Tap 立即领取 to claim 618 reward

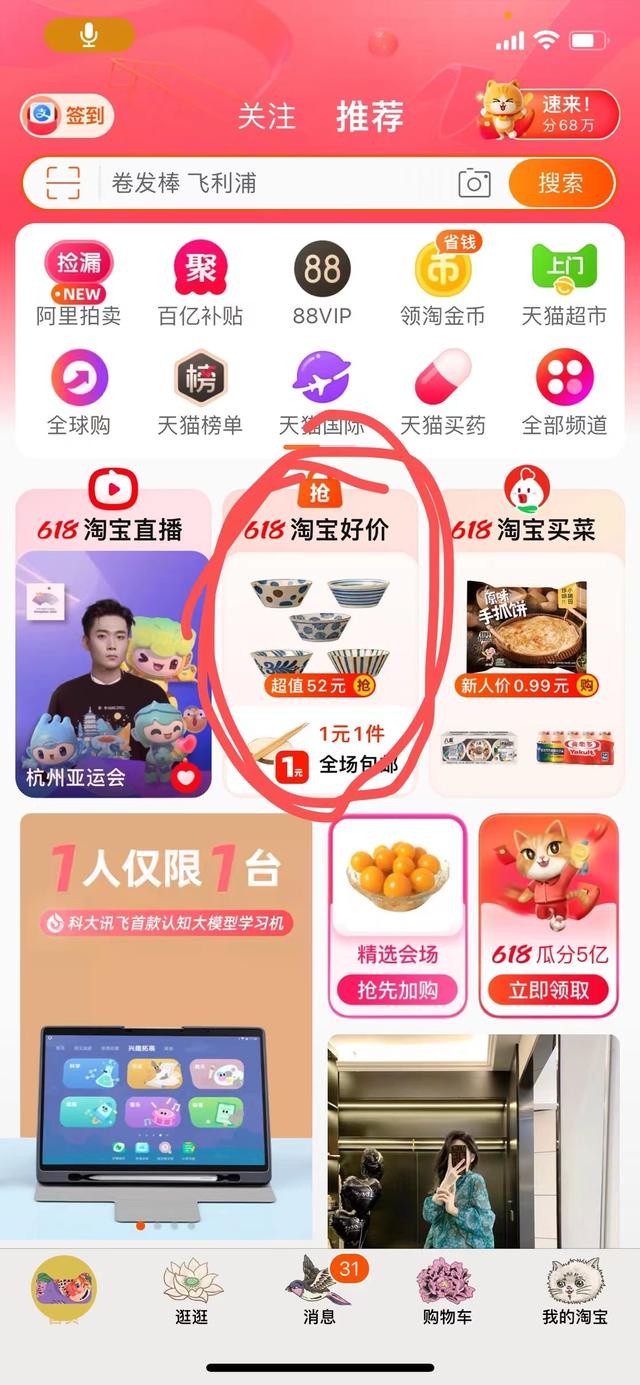[548, 990]
